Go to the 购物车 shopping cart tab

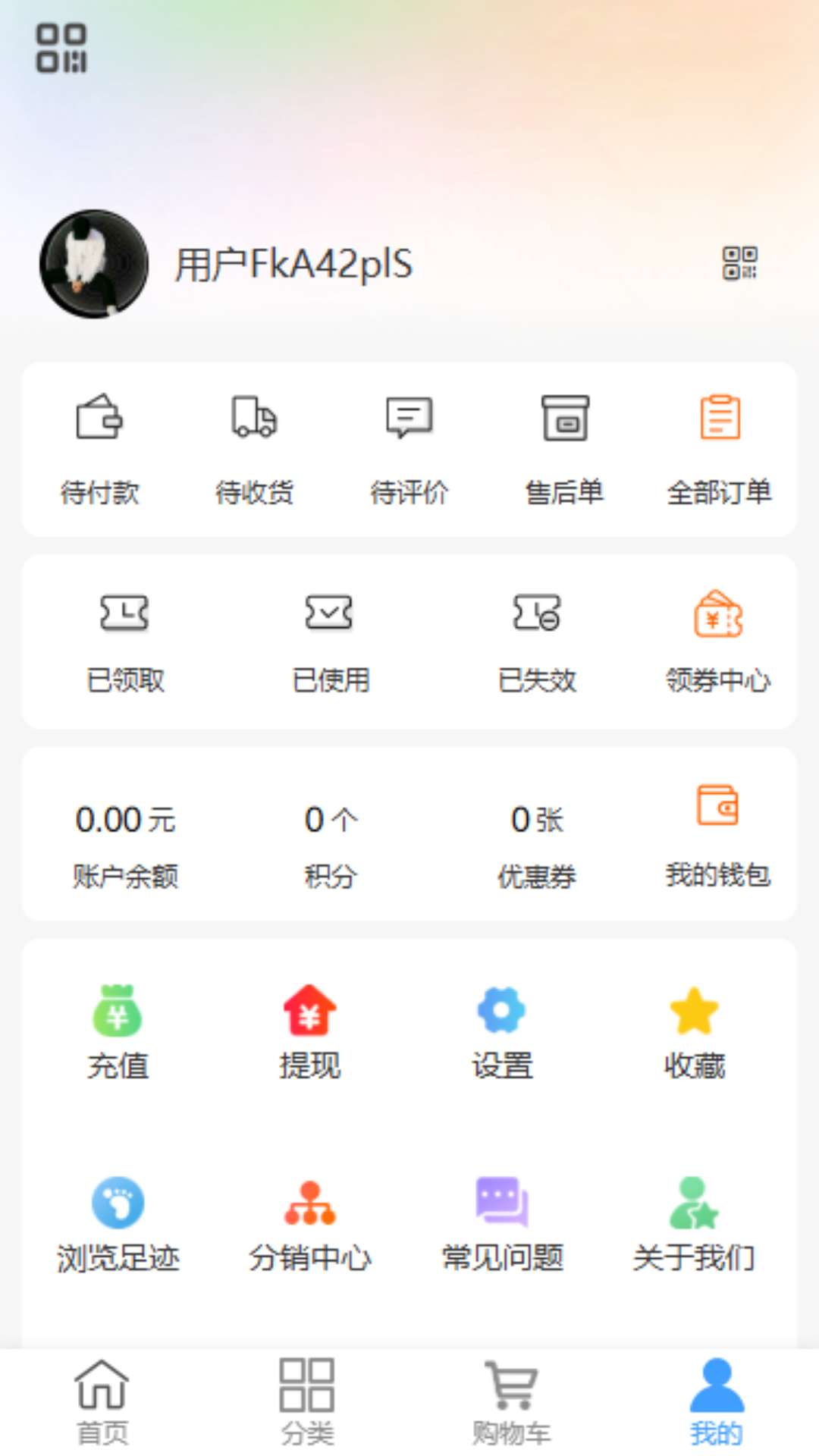pyautogui.click(x=511, y=1401)
